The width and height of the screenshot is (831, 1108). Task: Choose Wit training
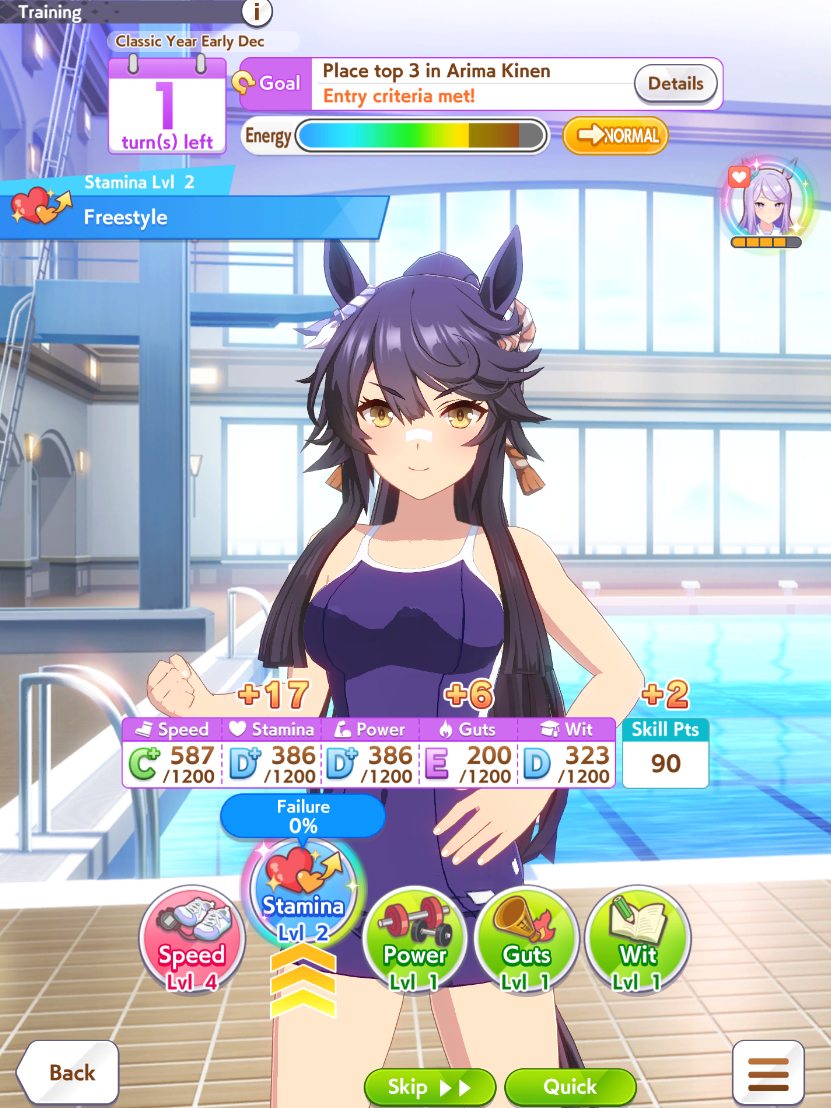point(637,941)
